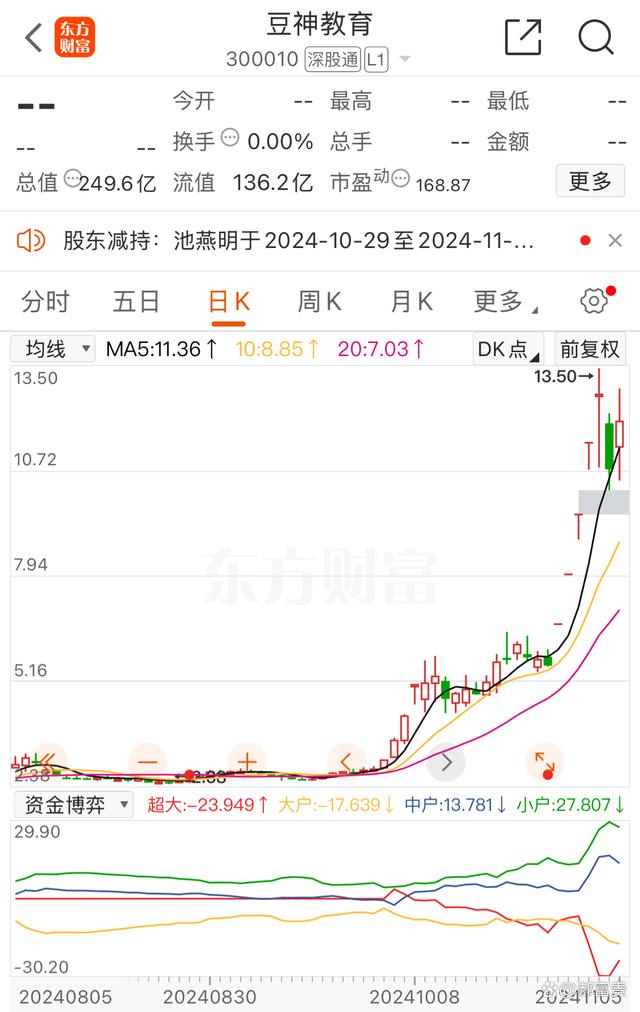Toggle the DK点 option
Screen dimensions: 640x1012
point(507,349)
